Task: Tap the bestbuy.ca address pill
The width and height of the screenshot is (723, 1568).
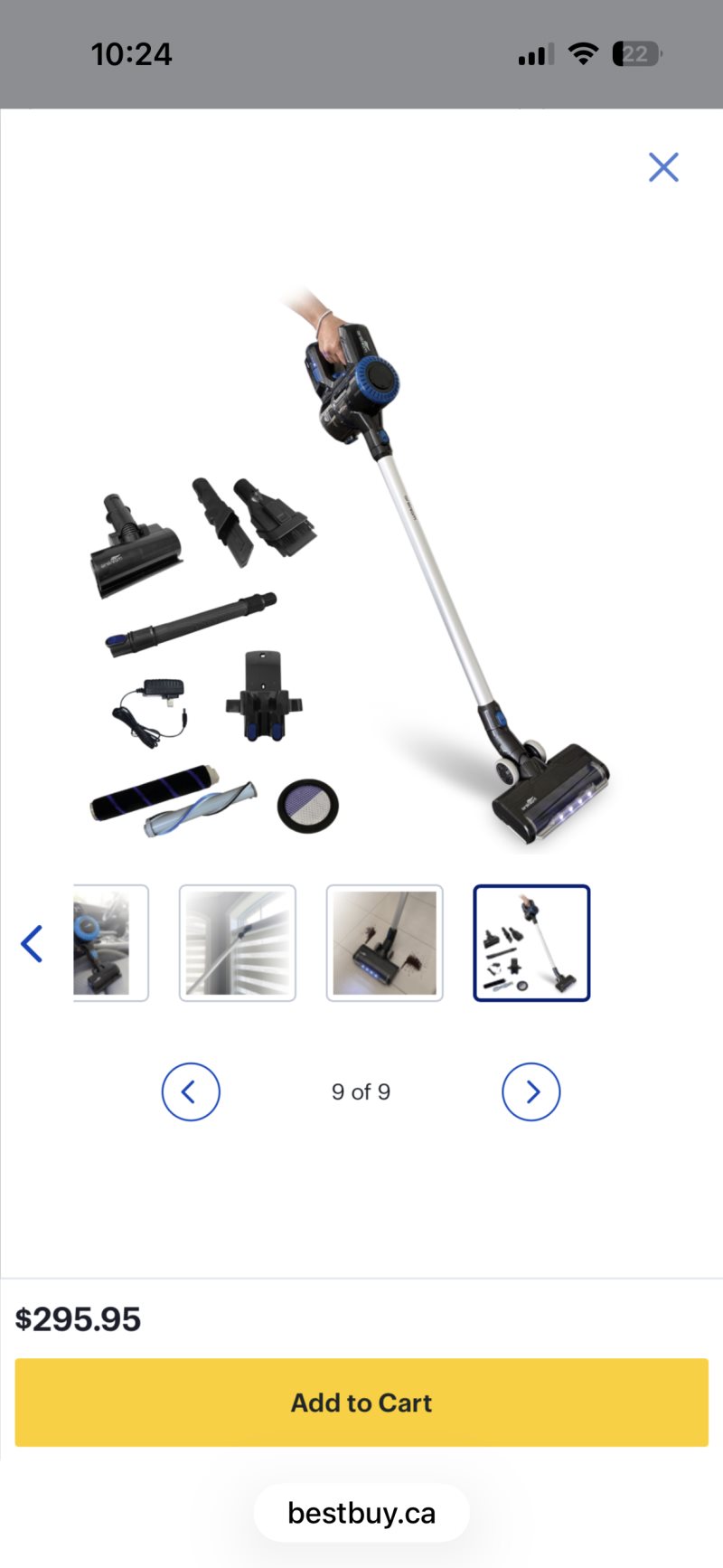Action: click(x=361, y=1513)
